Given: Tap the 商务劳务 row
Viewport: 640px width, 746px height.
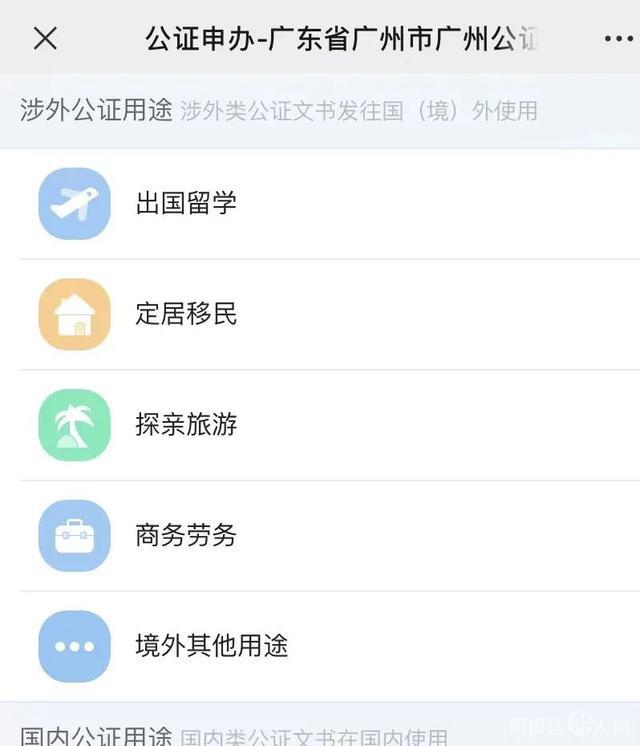Looking at the screenshot, I should [187, 536].
